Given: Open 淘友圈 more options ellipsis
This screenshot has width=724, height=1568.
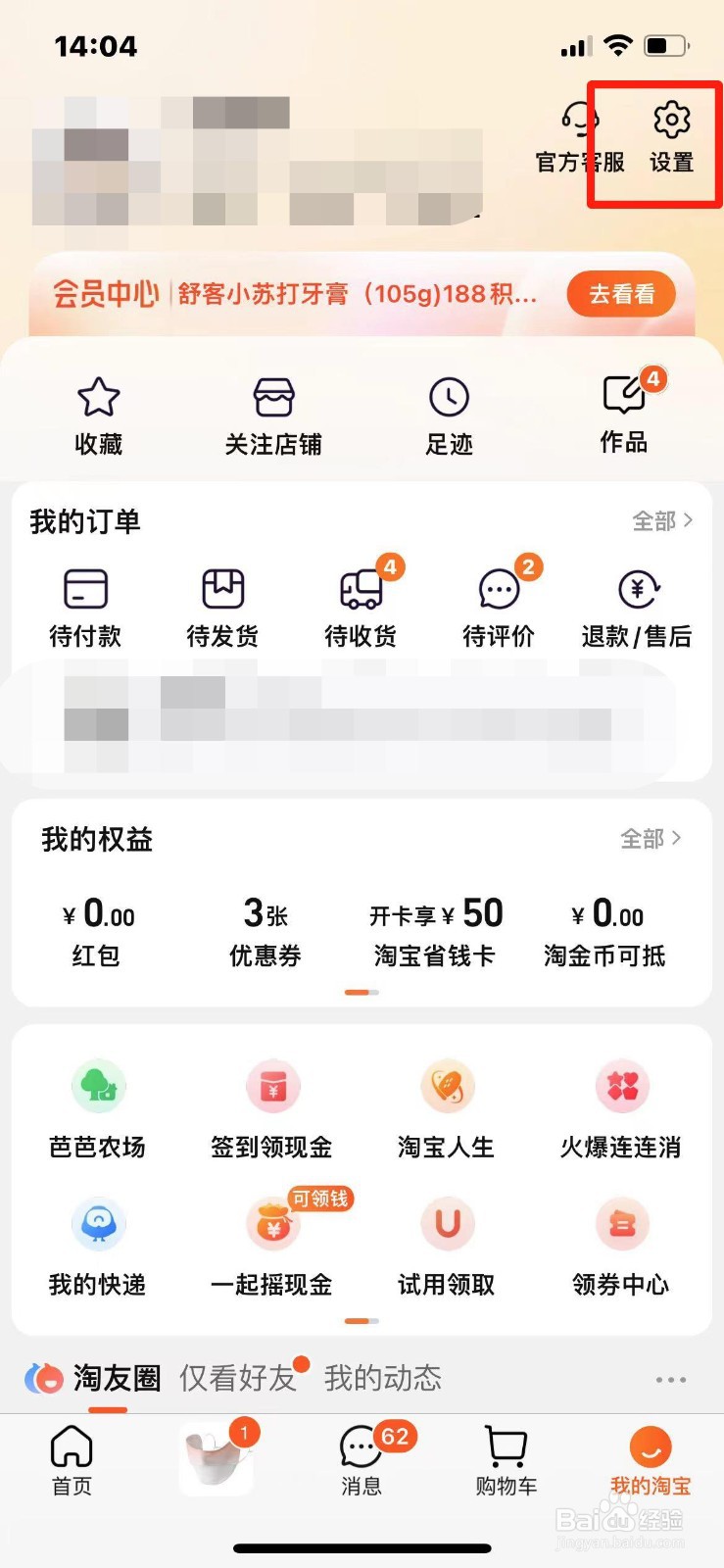Looking at the screenshot, I should coord(671,1380).
